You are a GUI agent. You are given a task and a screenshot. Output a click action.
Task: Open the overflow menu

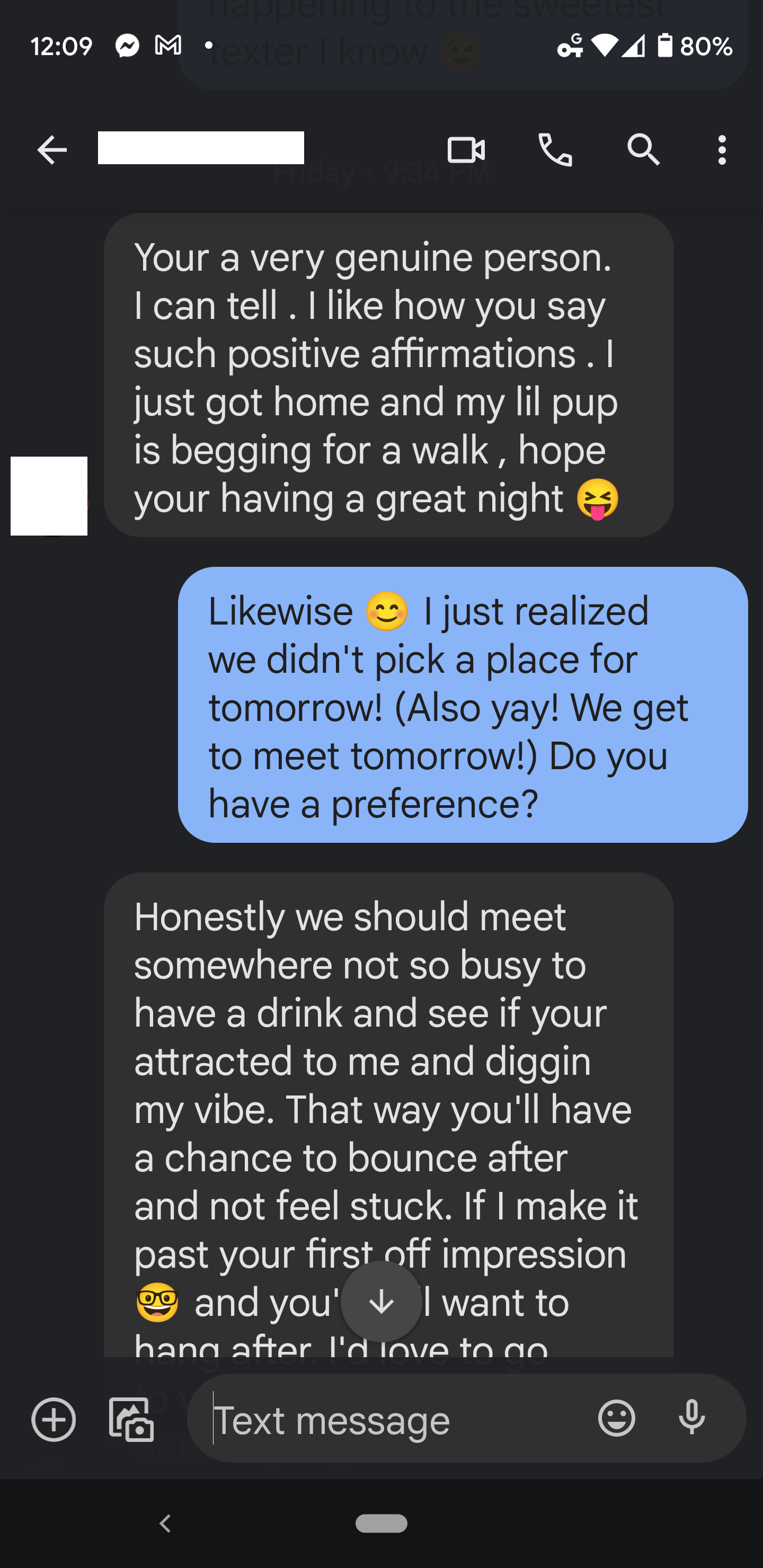pyautogui.click(x=722, y=150)
